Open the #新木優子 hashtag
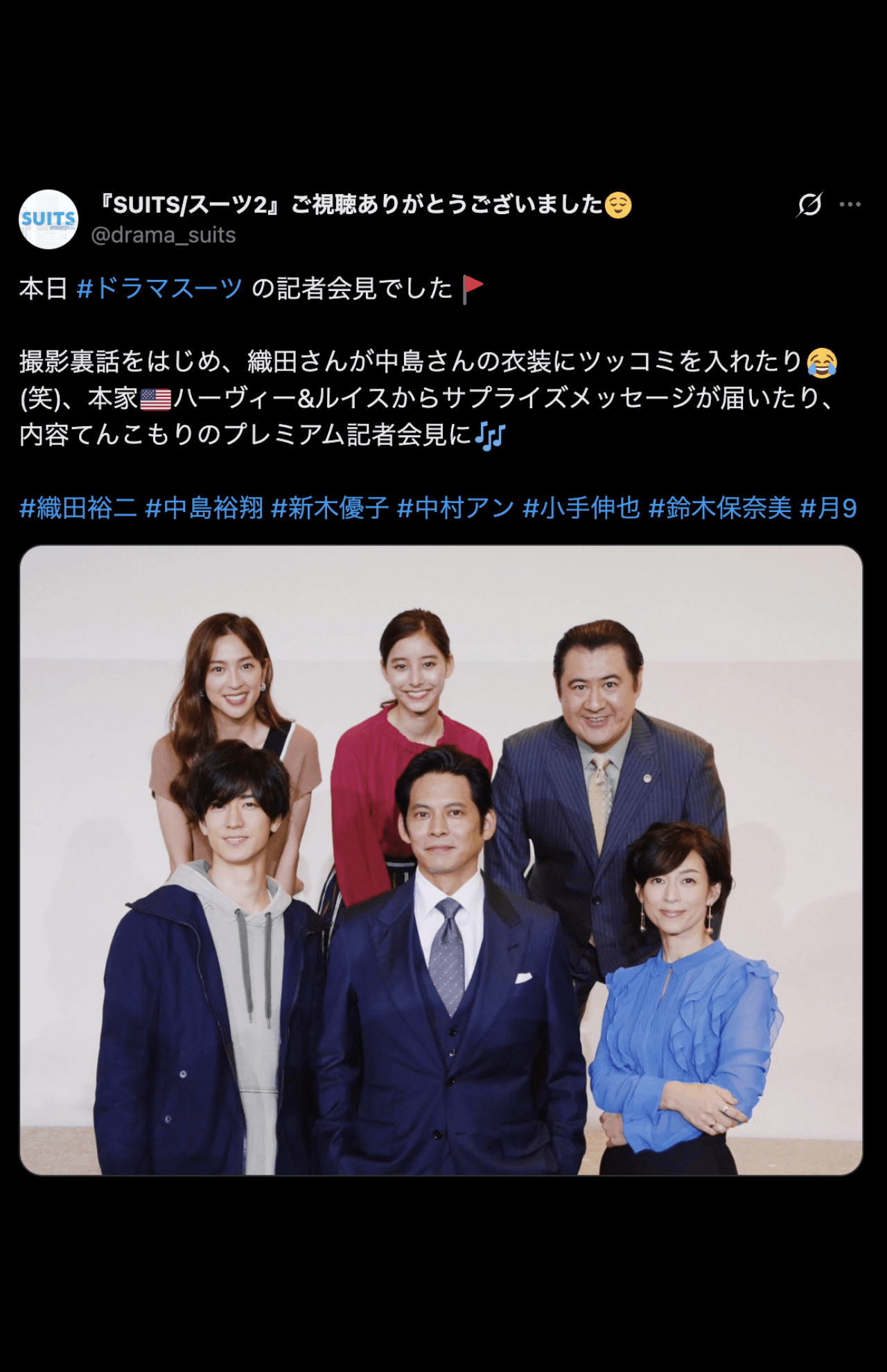Image resolution: width=887 pixels, height=1372 pixels. (x=330, y=508)
